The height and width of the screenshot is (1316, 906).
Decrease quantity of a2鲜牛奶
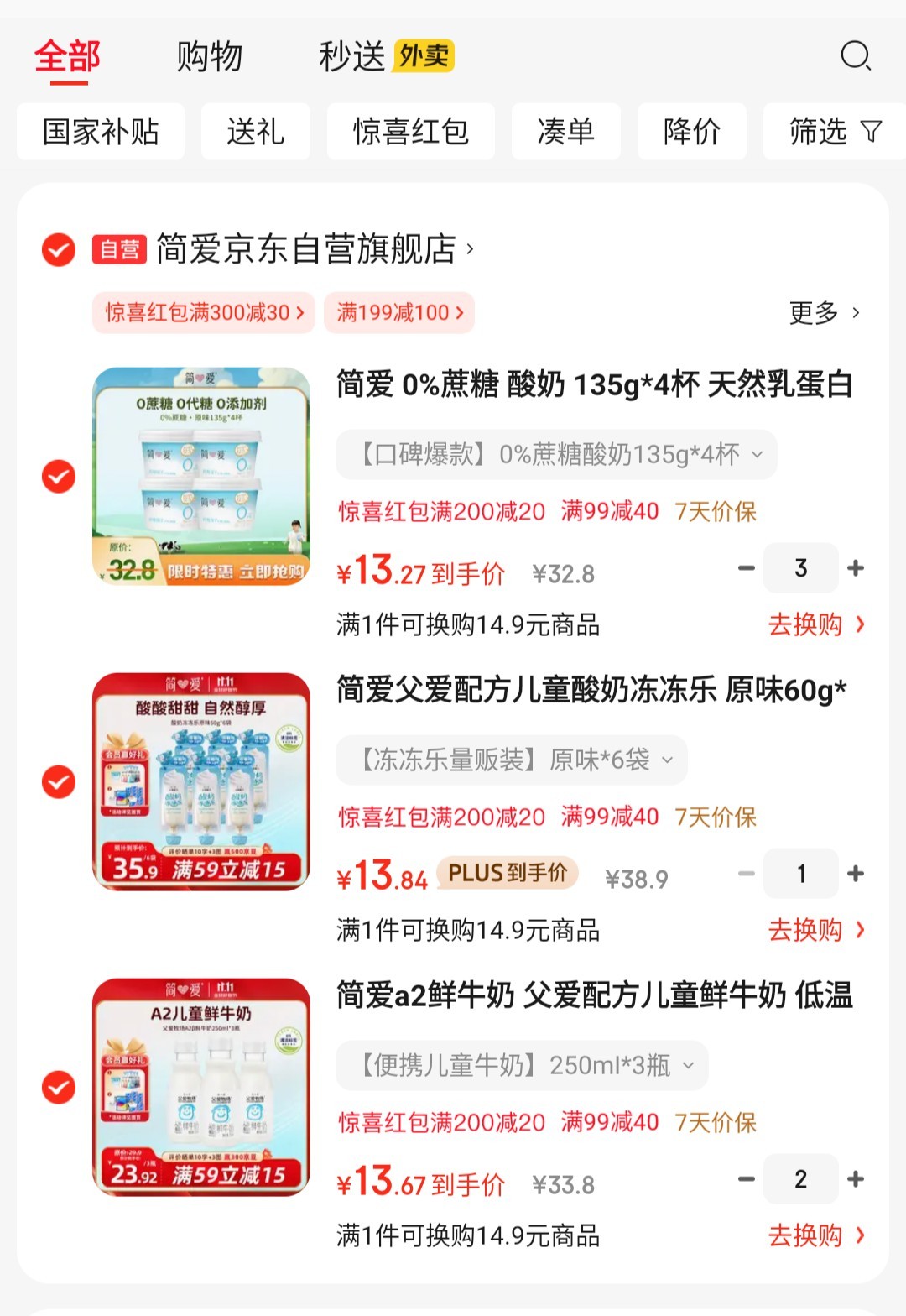pos(746,1179)
